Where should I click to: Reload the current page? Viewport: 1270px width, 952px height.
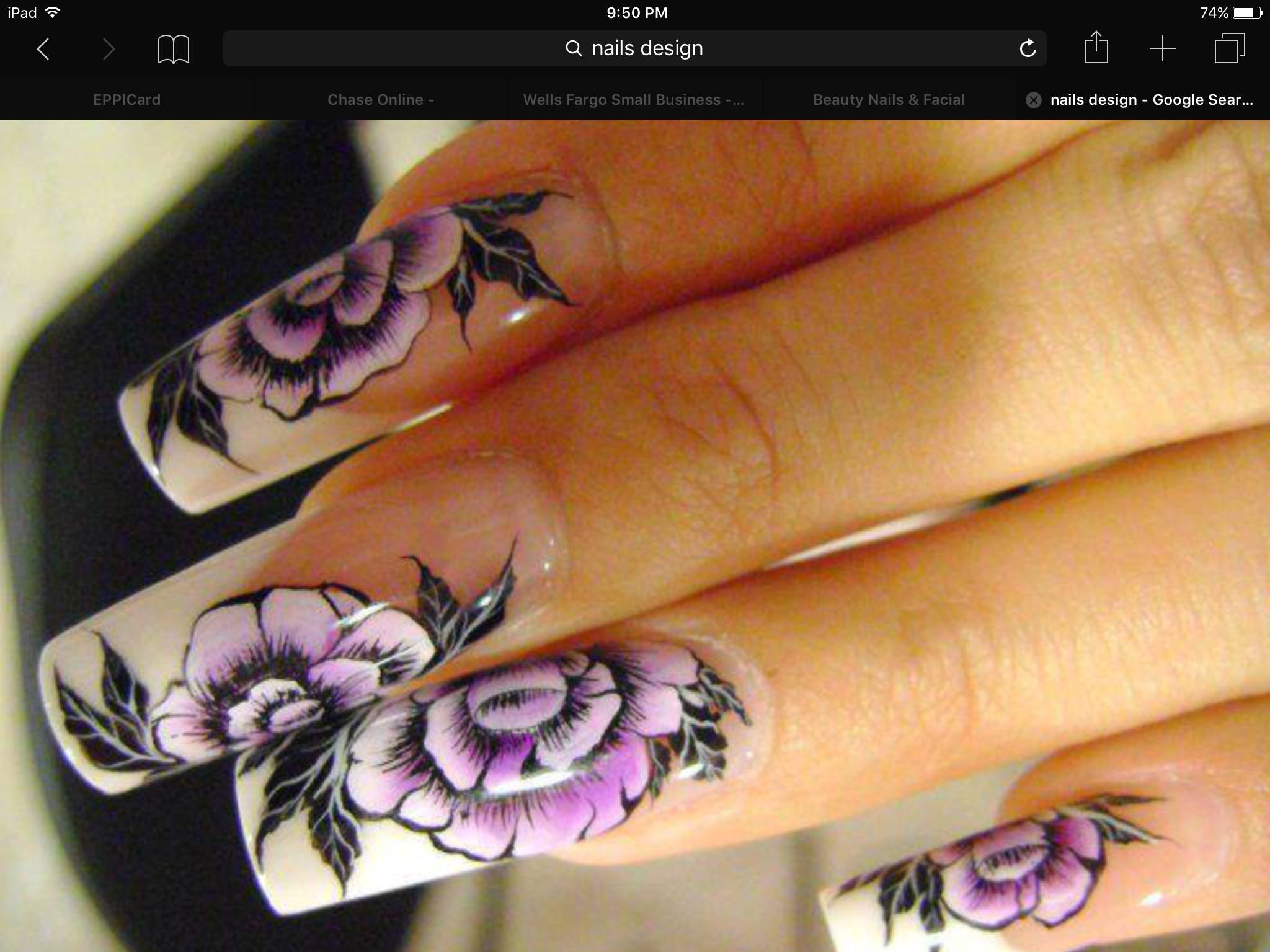pyautogui.click(x=1028, y=48)
